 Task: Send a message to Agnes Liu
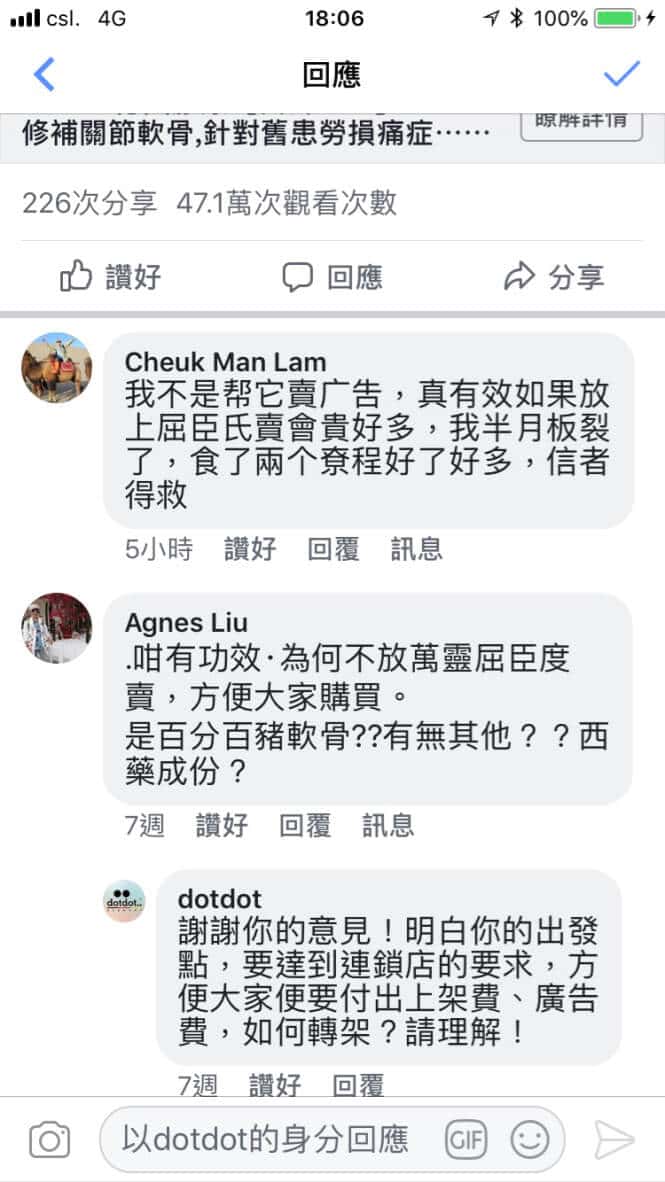point(388,825)
